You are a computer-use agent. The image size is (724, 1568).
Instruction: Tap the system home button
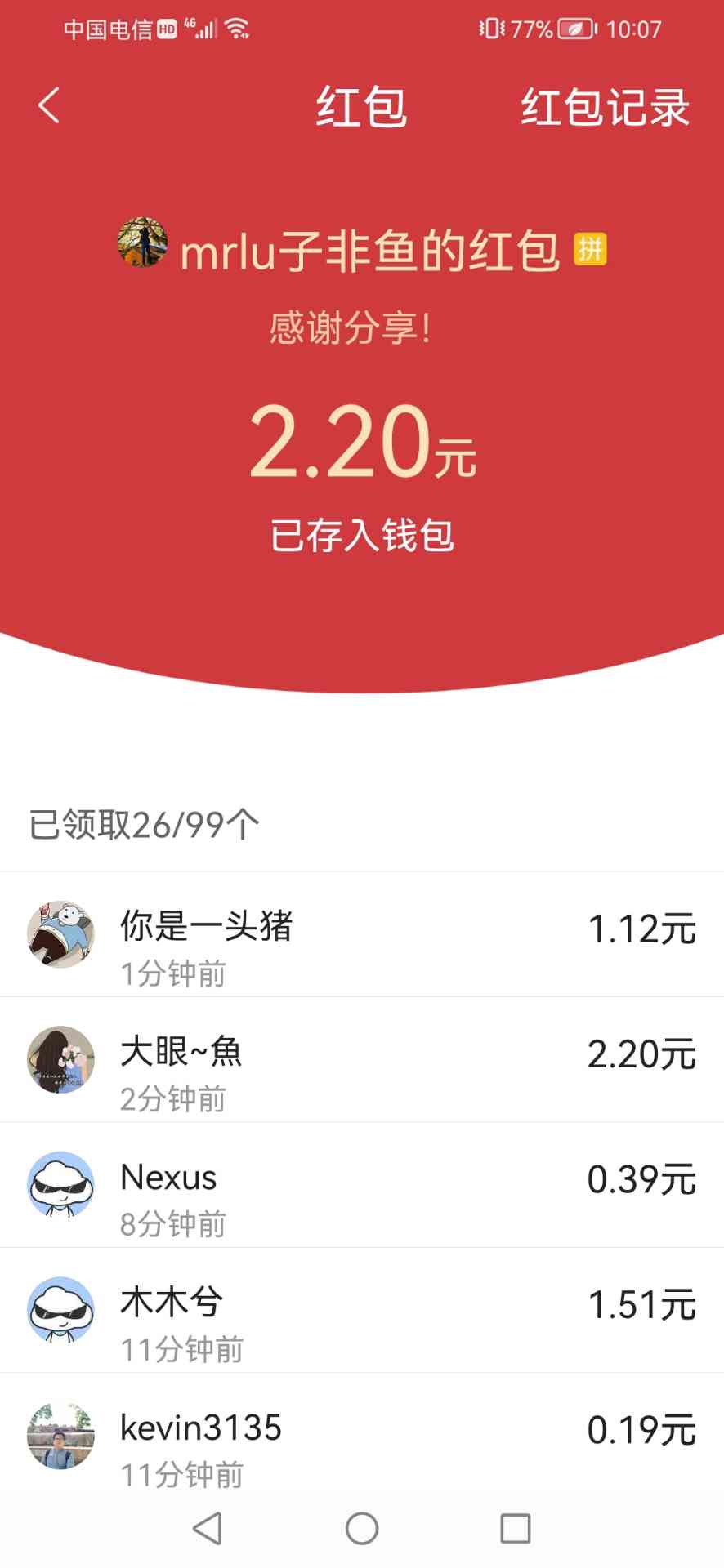pos(362,1529)
